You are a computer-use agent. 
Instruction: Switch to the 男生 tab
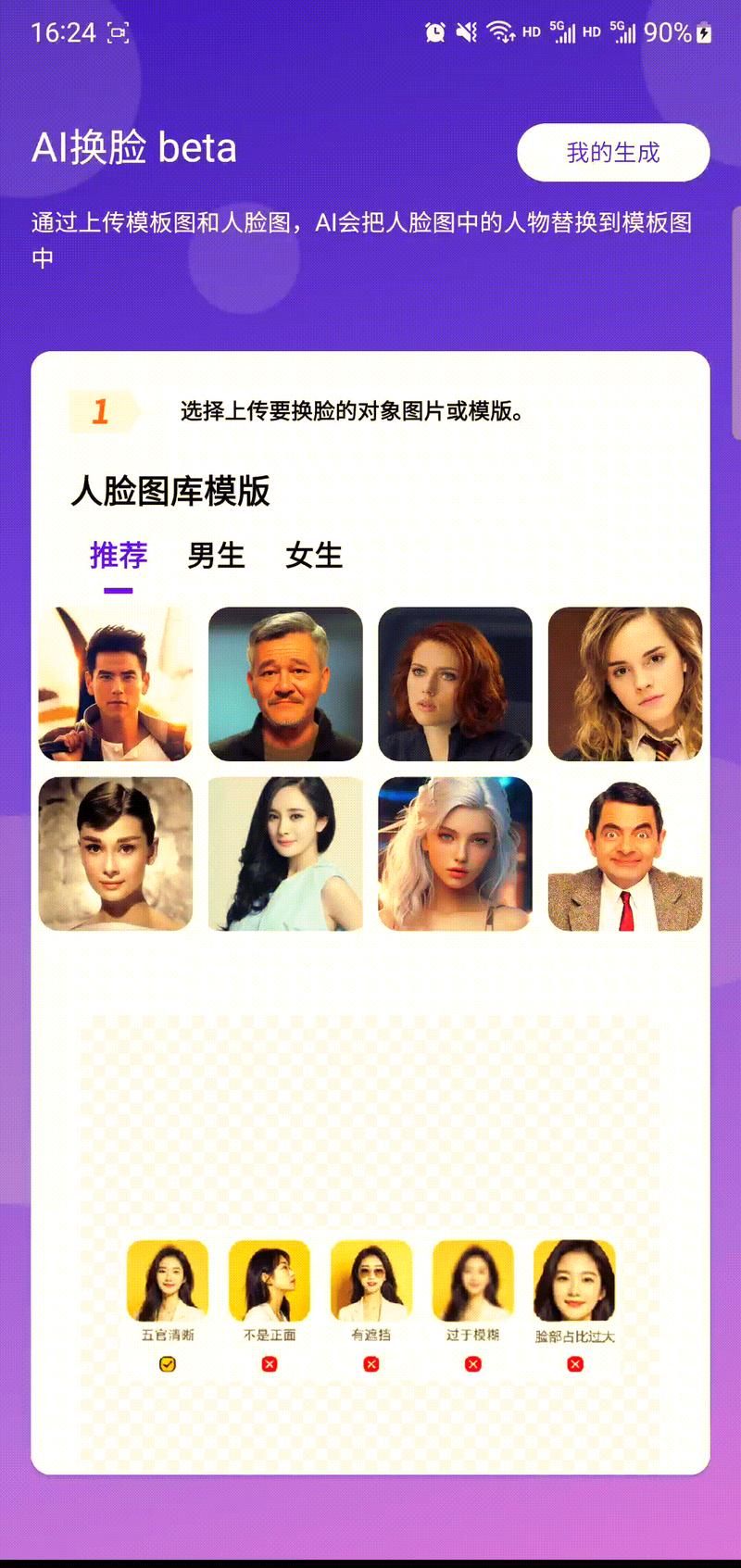216,556
